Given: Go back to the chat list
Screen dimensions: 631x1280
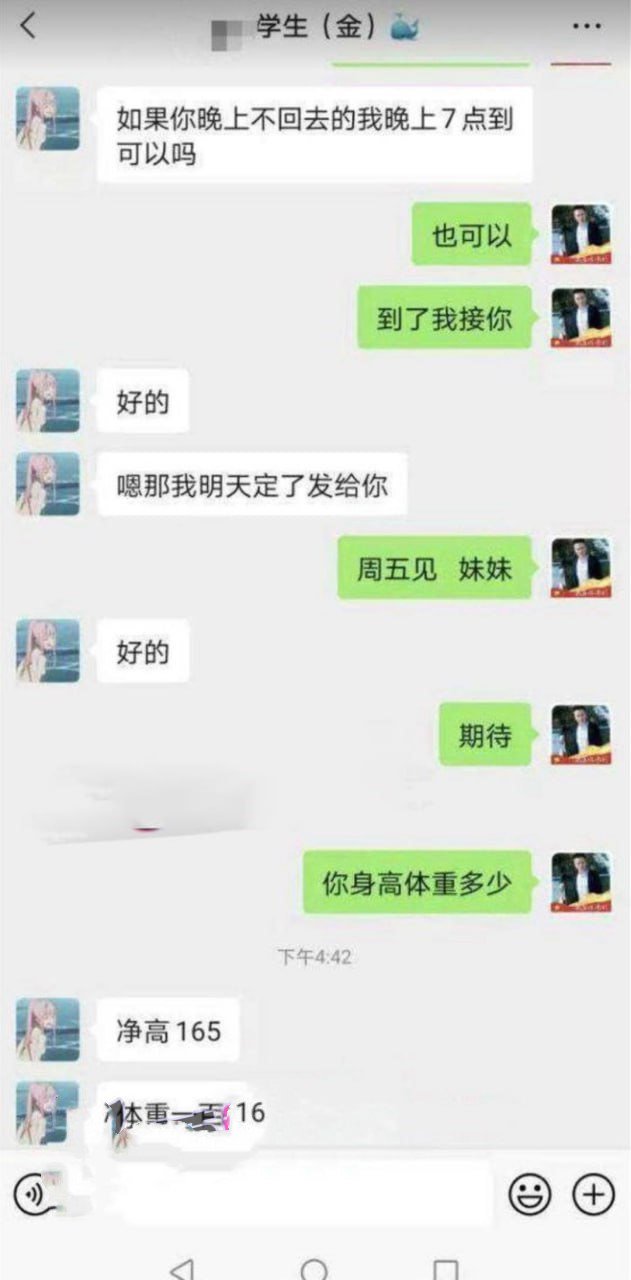Looking at the screenshot, I should click(28, 26).
